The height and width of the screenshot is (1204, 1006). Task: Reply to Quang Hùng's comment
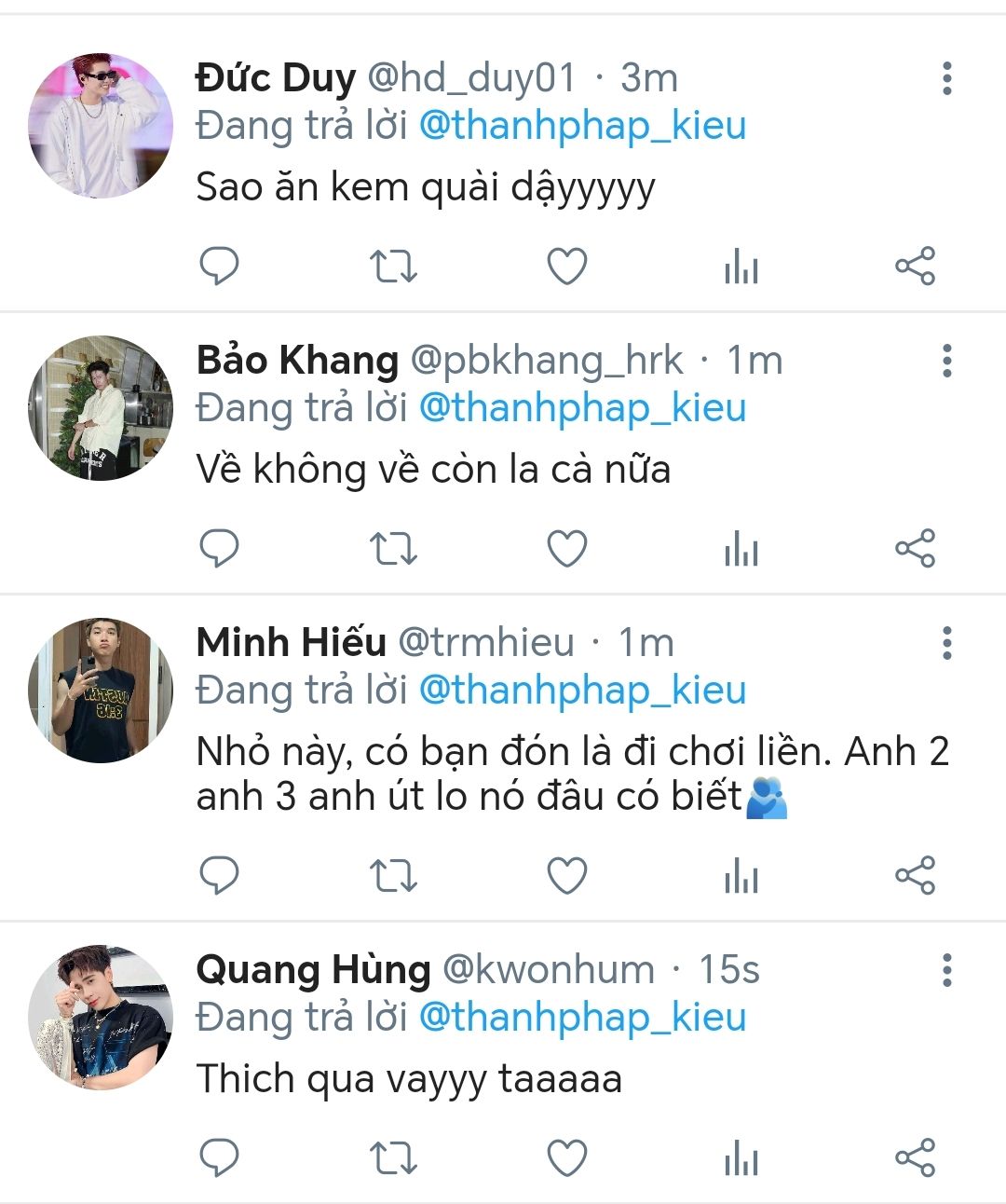pos(220,1157)
